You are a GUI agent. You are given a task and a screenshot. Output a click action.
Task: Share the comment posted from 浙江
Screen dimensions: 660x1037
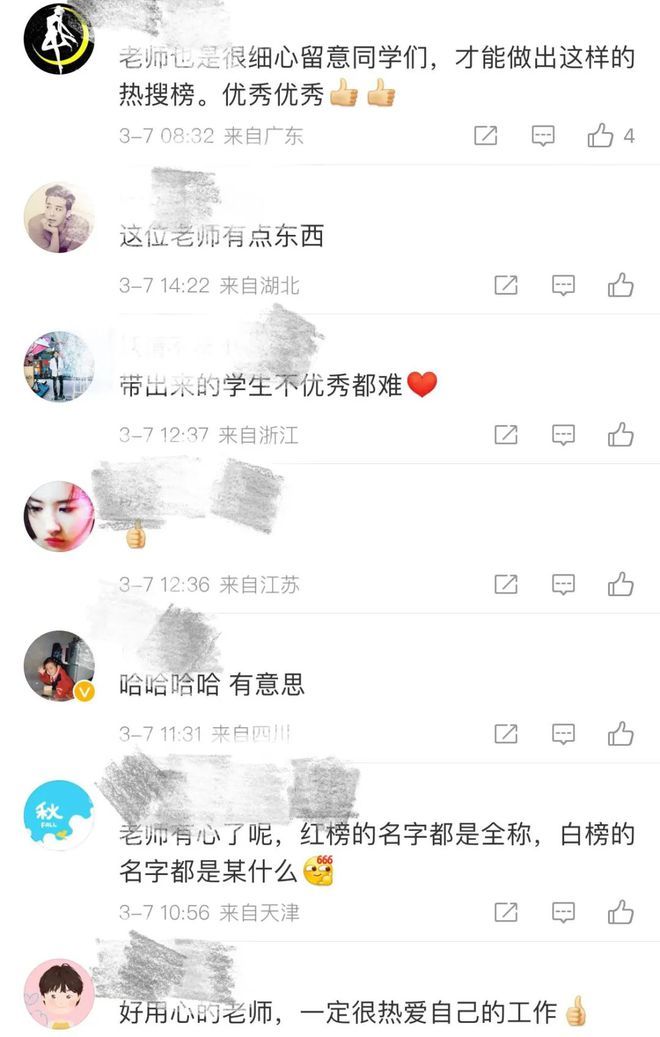click(x=506, y=435)
